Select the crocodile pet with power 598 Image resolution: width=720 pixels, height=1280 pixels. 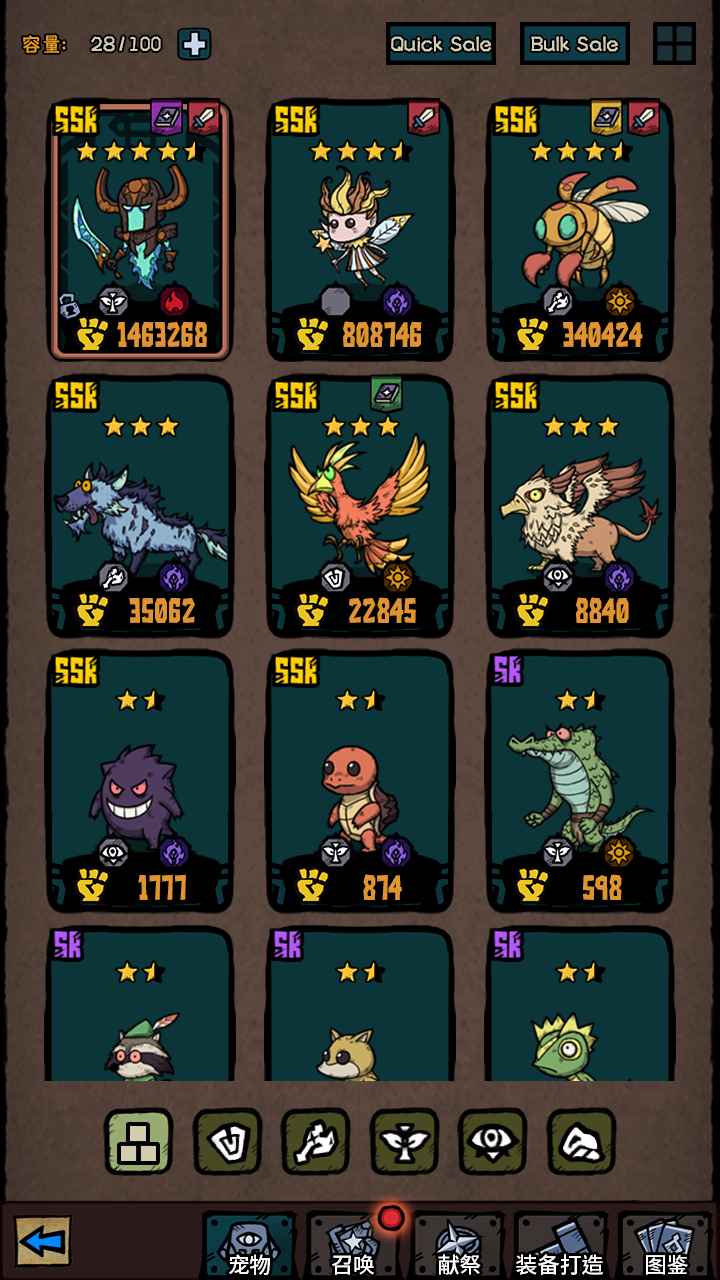click(580, 782)
